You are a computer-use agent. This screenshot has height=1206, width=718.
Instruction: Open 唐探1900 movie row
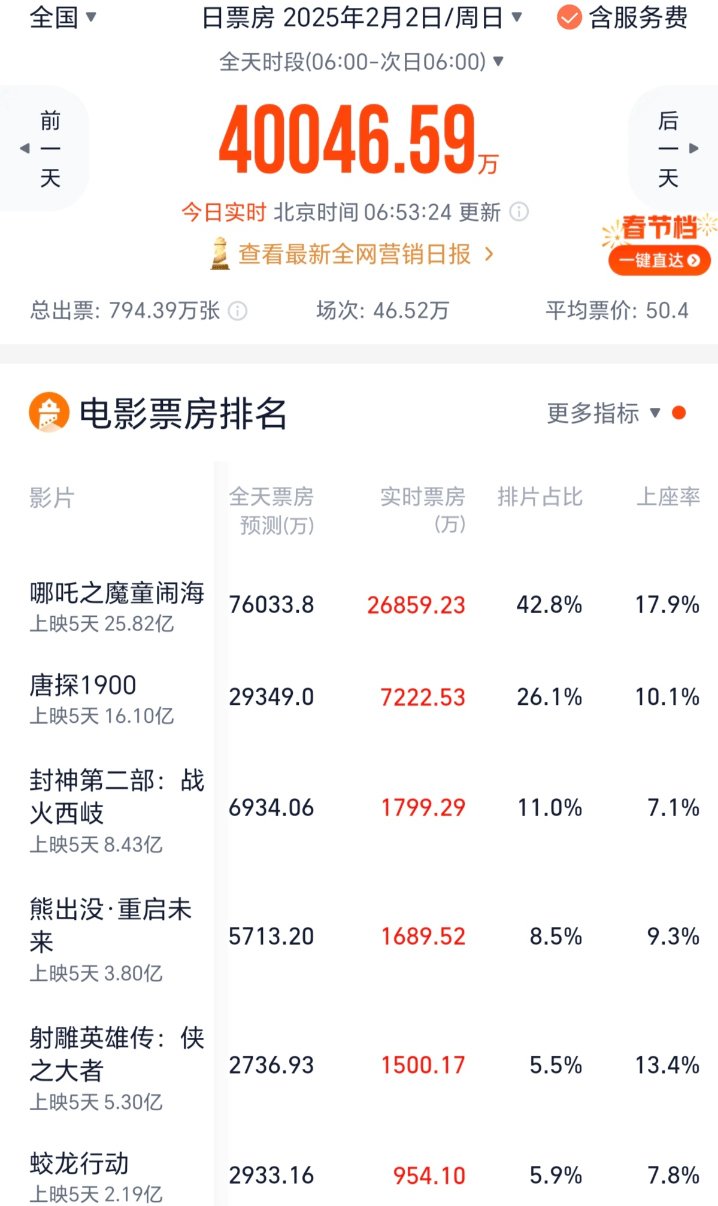click(359, 698)
